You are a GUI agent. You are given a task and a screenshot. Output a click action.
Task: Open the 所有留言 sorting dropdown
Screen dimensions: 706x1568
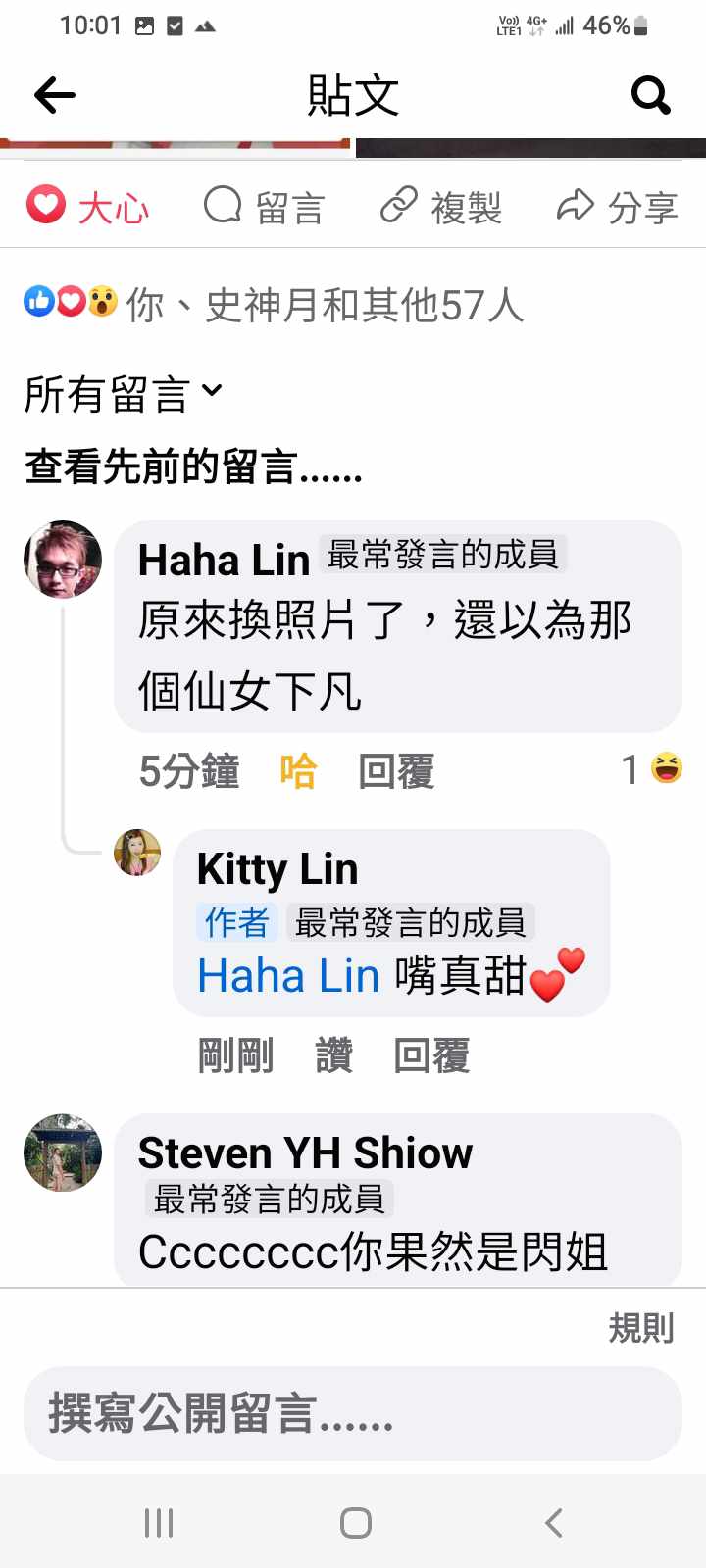124,394
